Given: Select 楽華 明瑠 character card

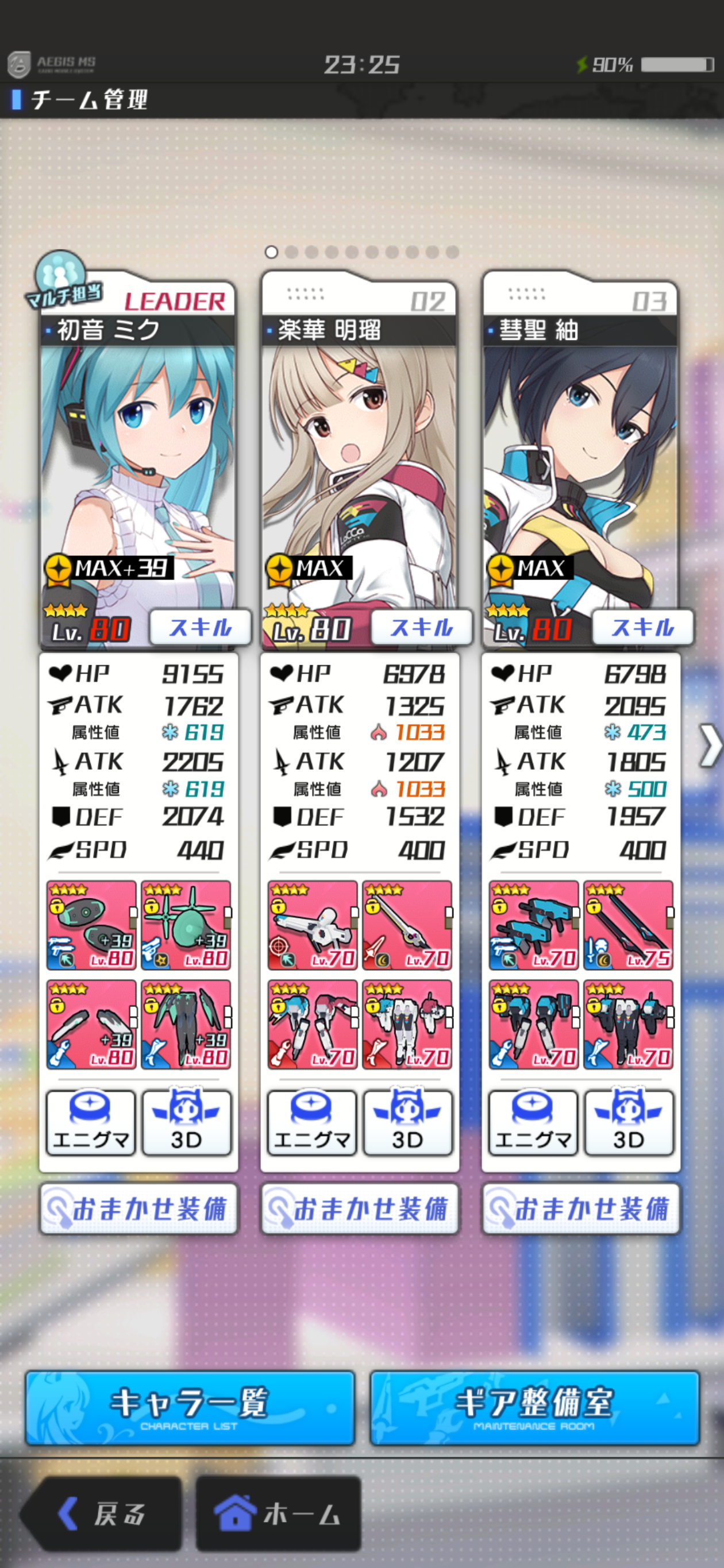Looking at the screenshot, I should click(359, 462).
